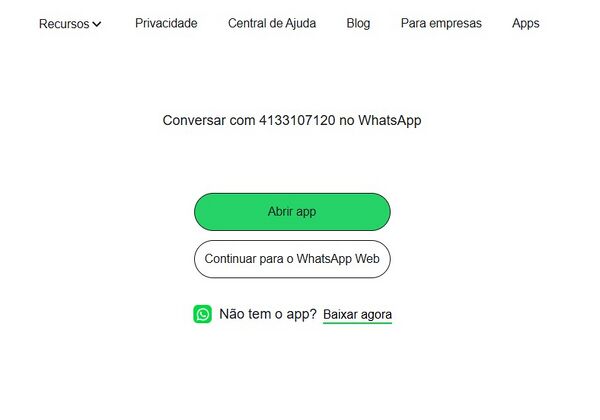Open the Apps page

point(525,23)
